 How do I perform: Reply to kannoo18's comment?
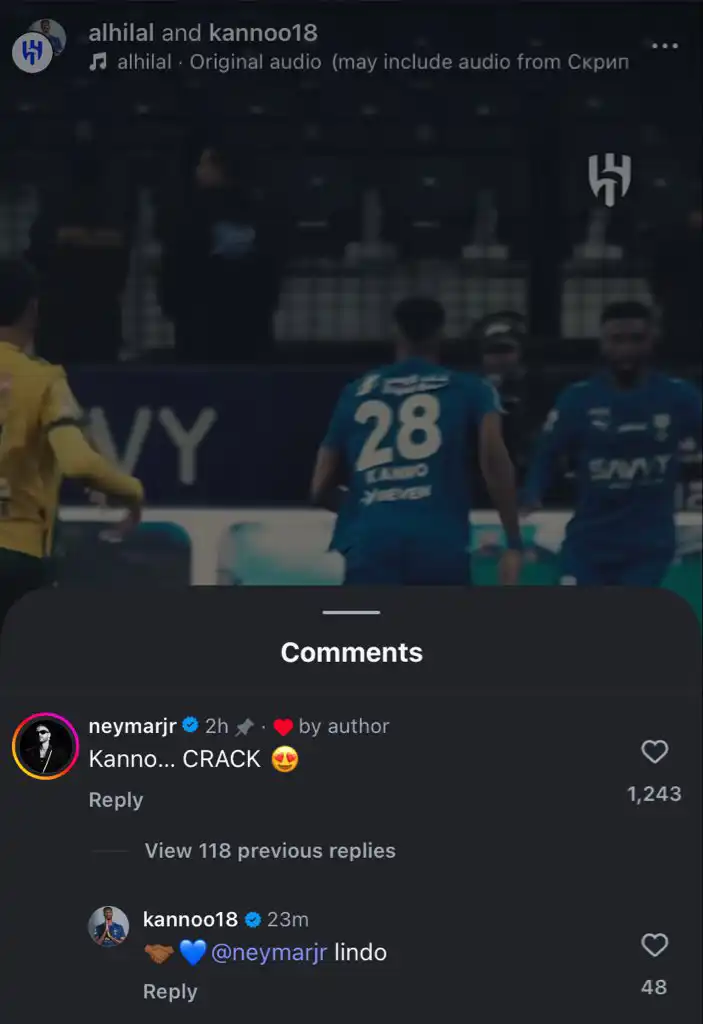[x=170, y=991]
